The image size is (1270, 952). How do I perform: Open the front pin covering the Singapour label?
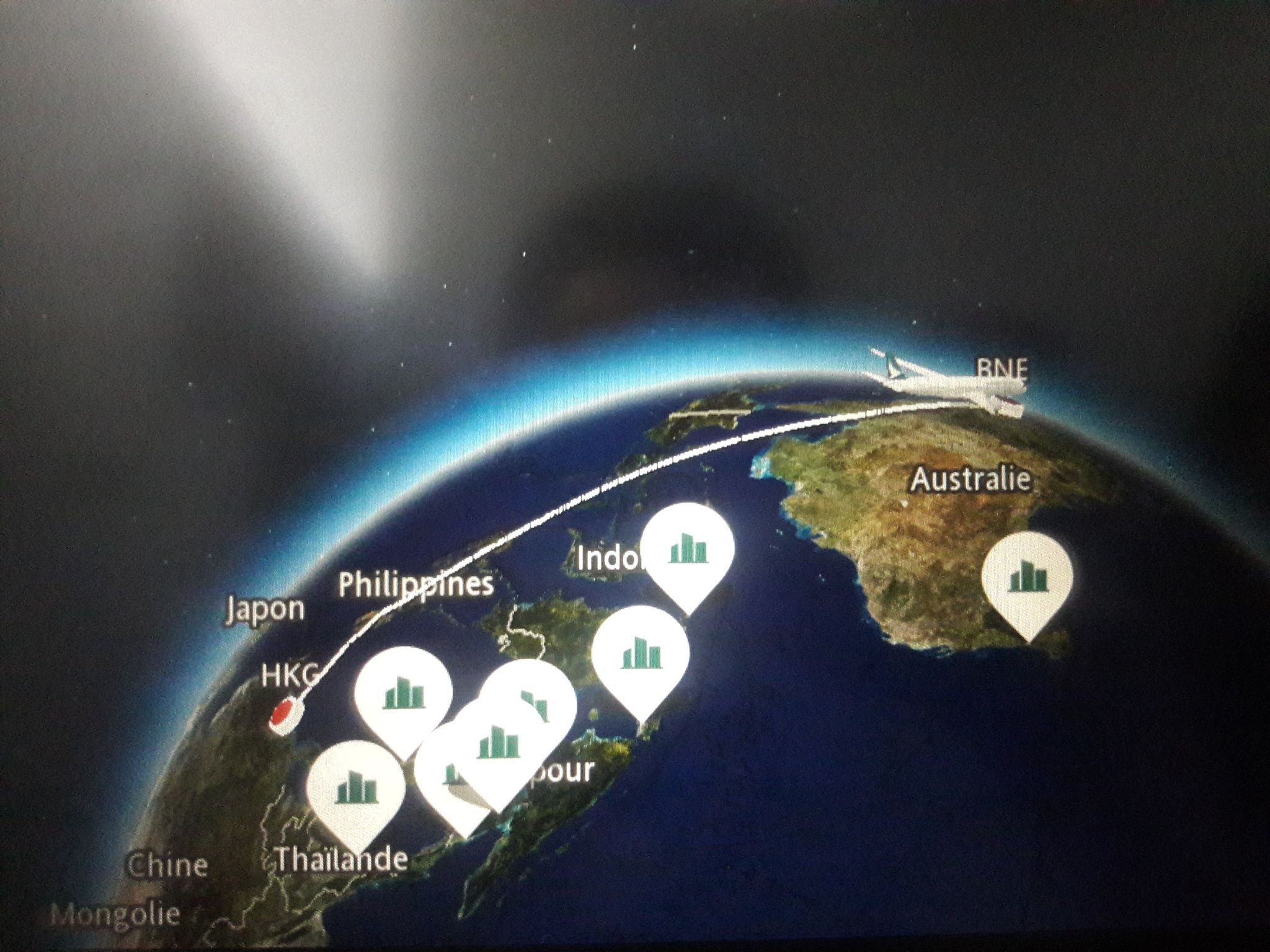[x=498, y=744]
